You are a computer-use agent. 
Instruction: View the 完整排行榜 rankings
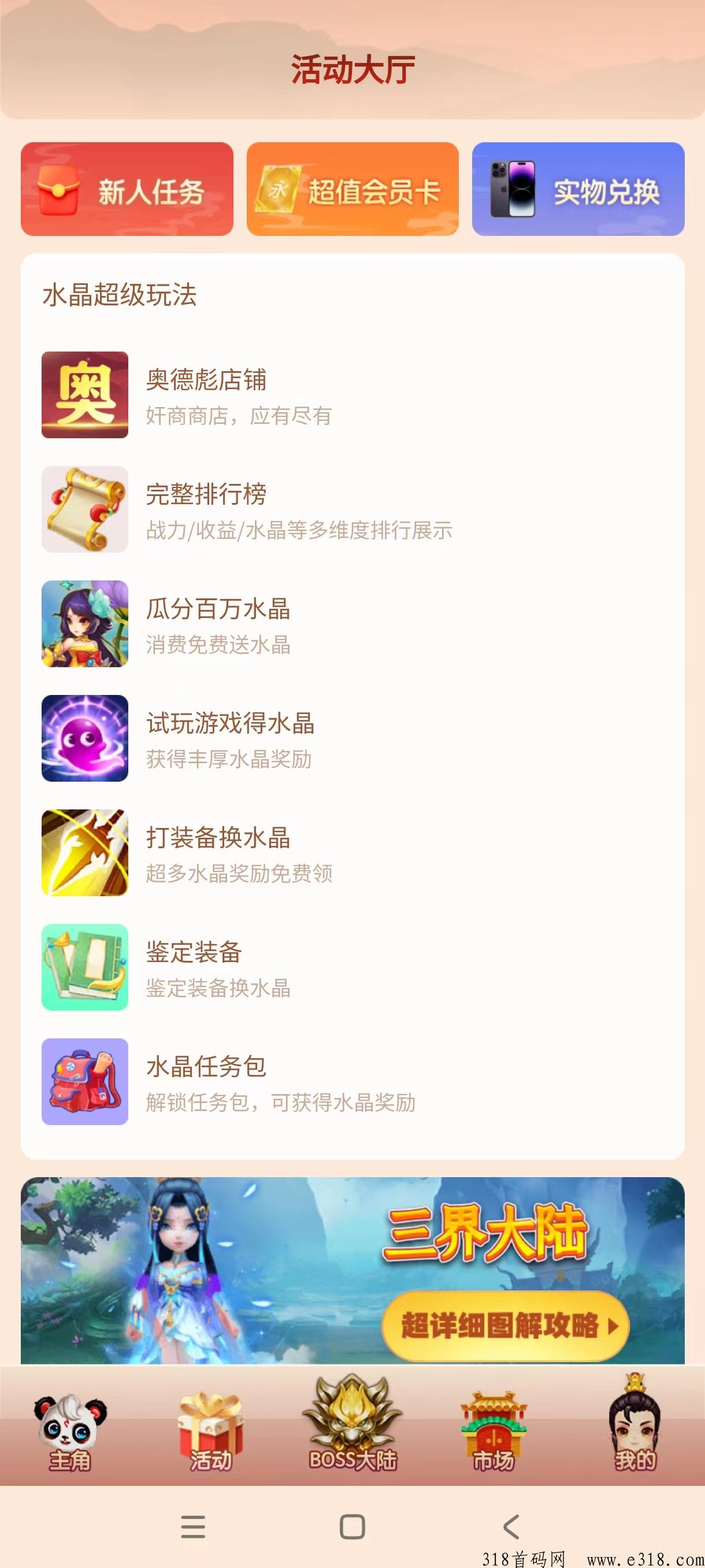click(x=353, y=509)
